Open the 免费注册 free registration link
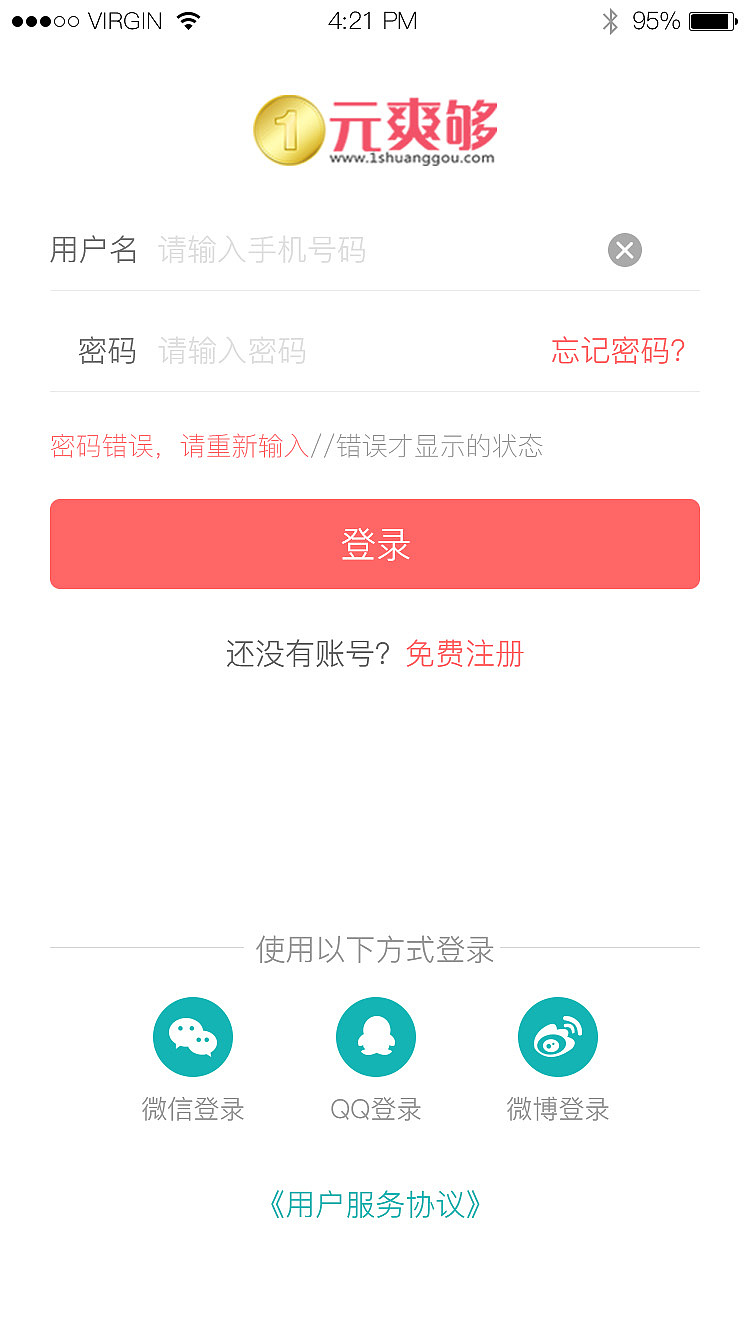The width and height of the screenshot is (750, 1334). (x=463, y=652)
